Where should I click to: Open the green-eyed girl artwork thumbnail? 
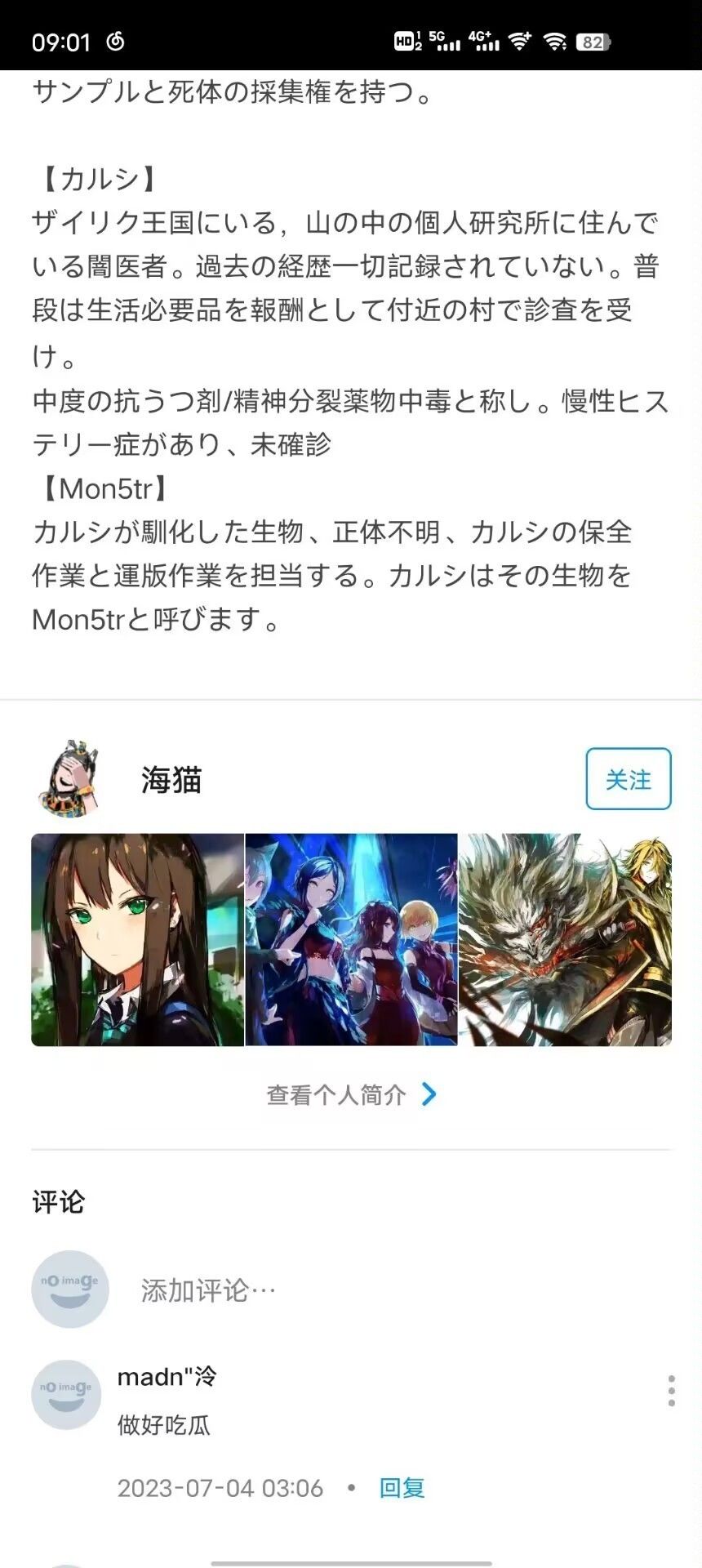click(138, 939)
